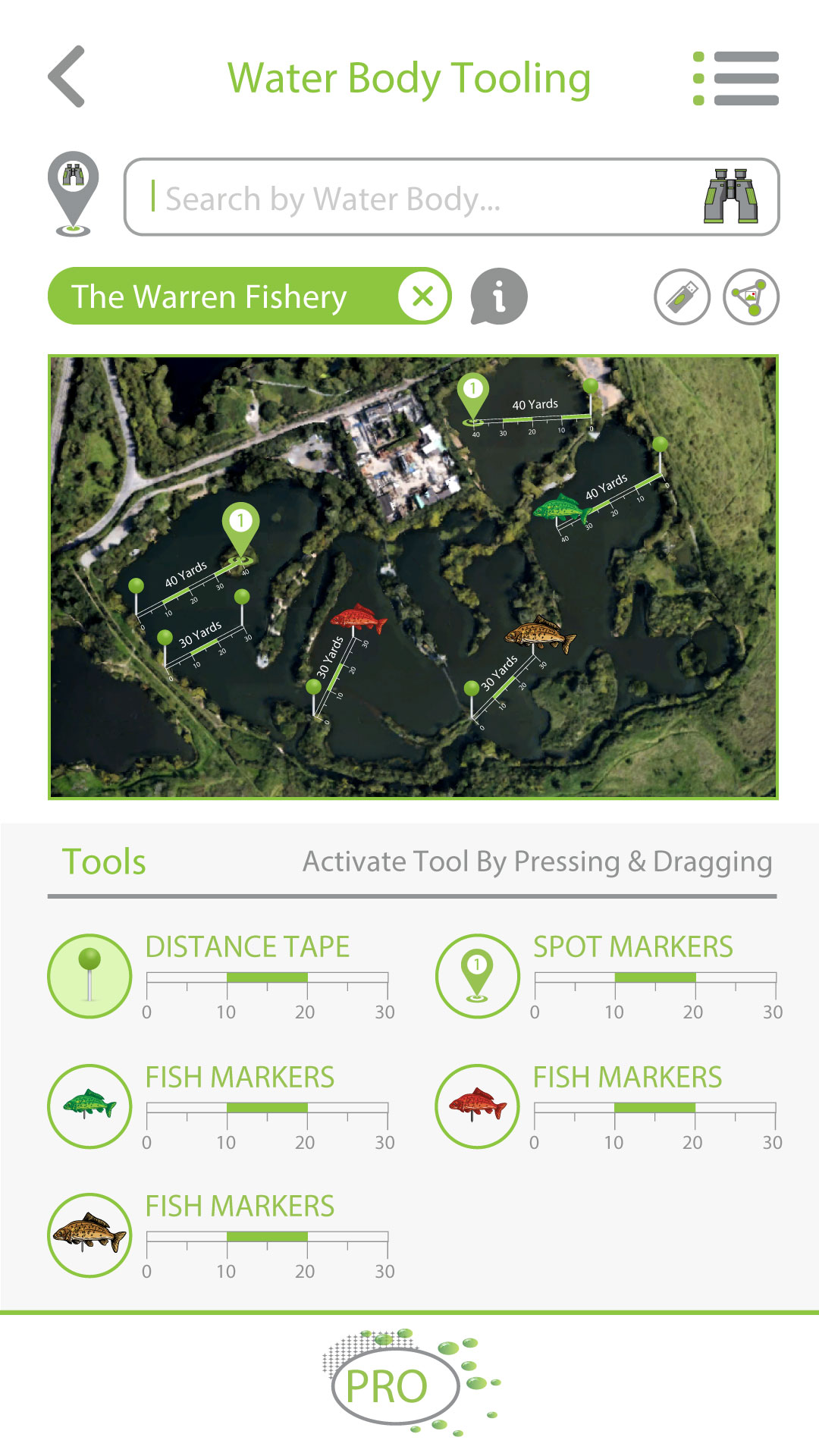This screenshot has height=1456, width=819.
Task: Choose the green fish marker tool
Action: (x=89, y=1106)
